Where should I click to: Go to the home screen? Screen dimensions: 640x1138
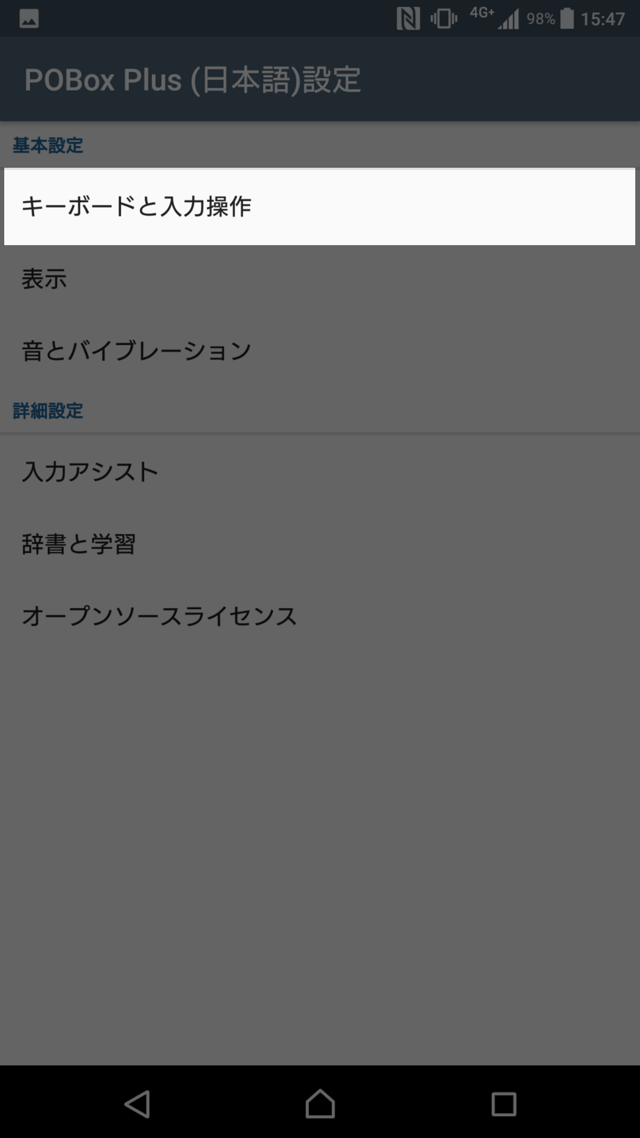click(320, 1103)
